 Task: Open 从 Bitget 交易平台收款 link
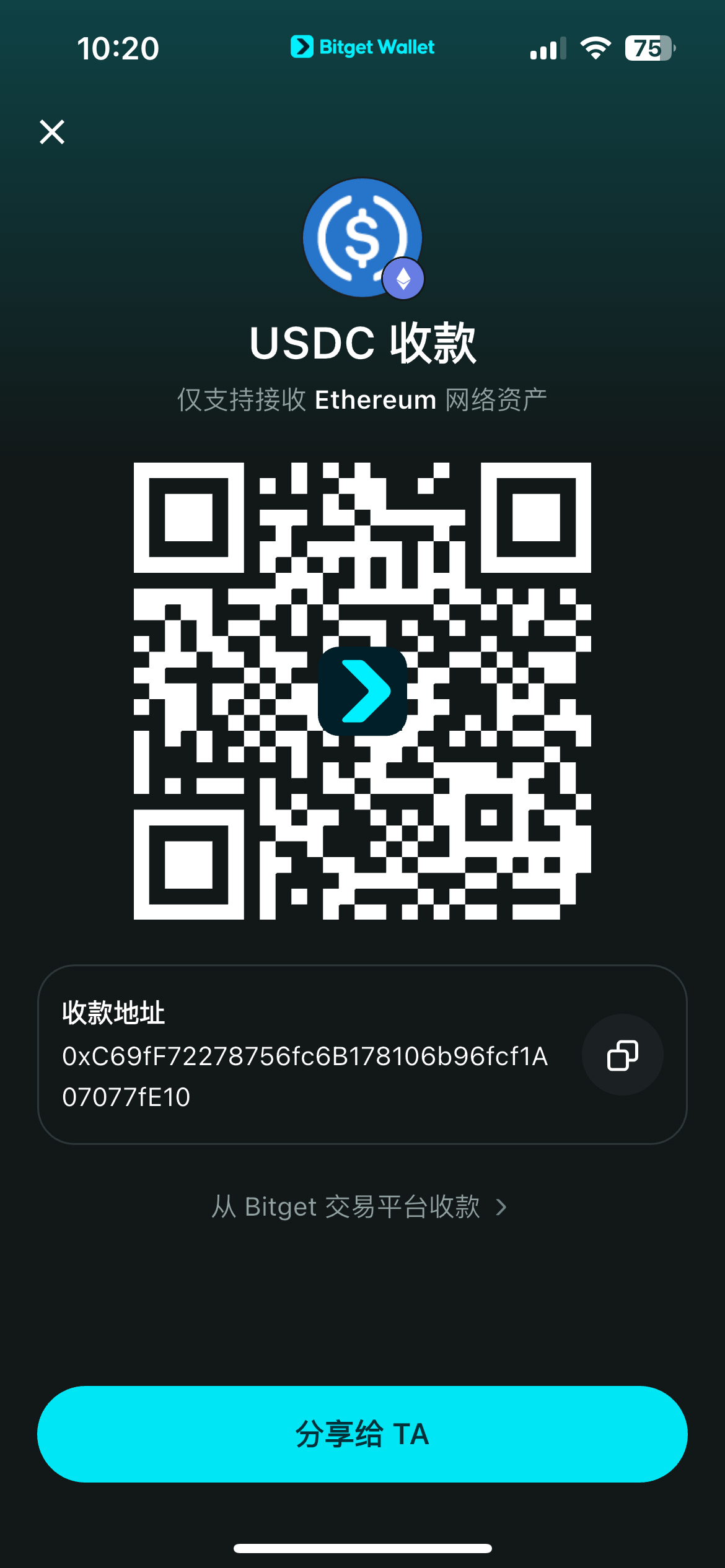click(x=359, y=1207)
